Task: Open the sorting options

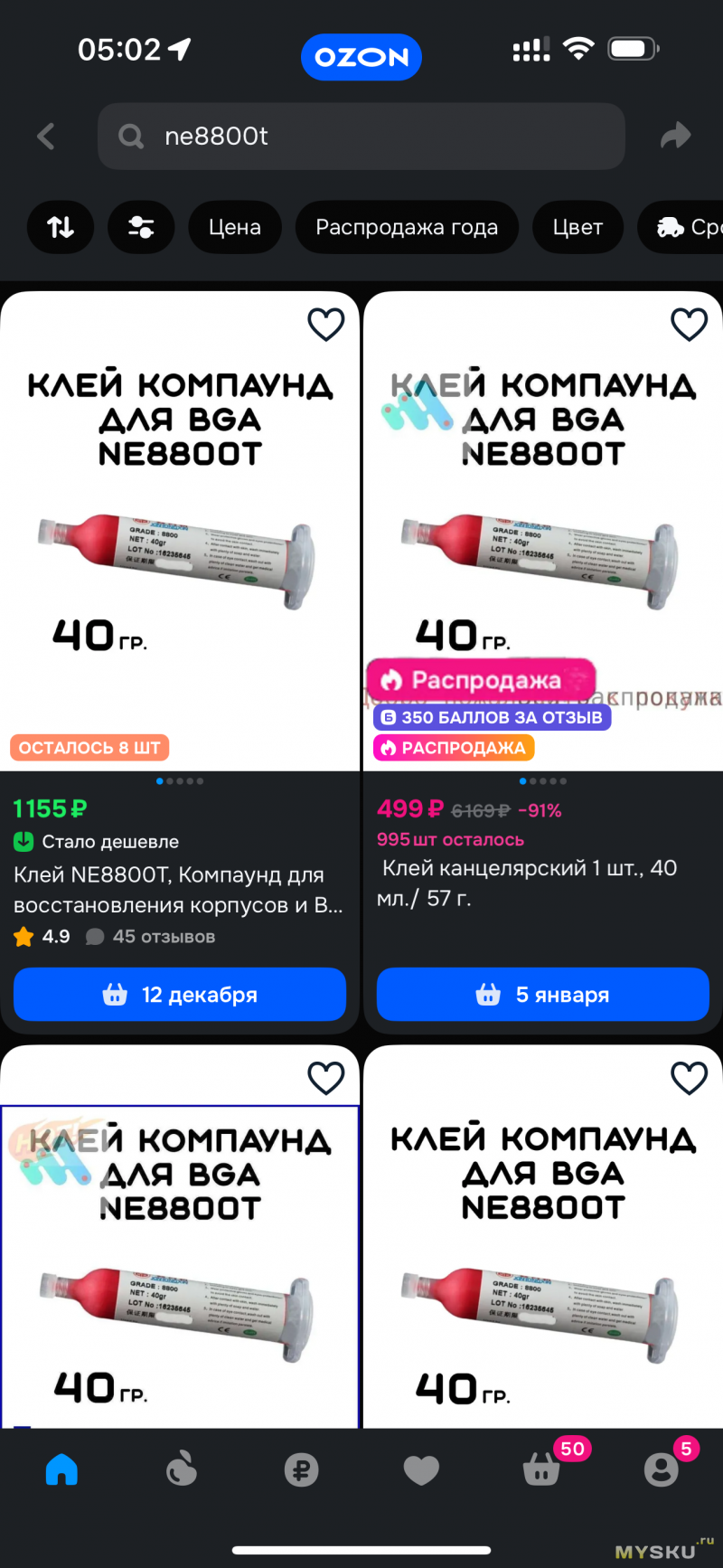Action: [61, 227]
